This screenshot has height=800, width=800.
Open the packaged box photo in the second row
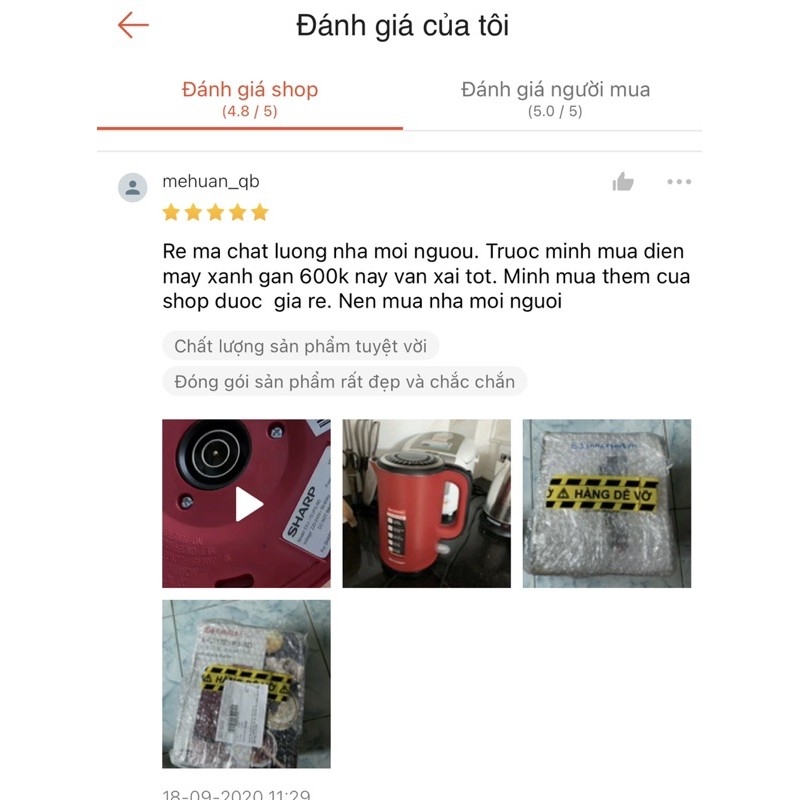pos(247,683)
